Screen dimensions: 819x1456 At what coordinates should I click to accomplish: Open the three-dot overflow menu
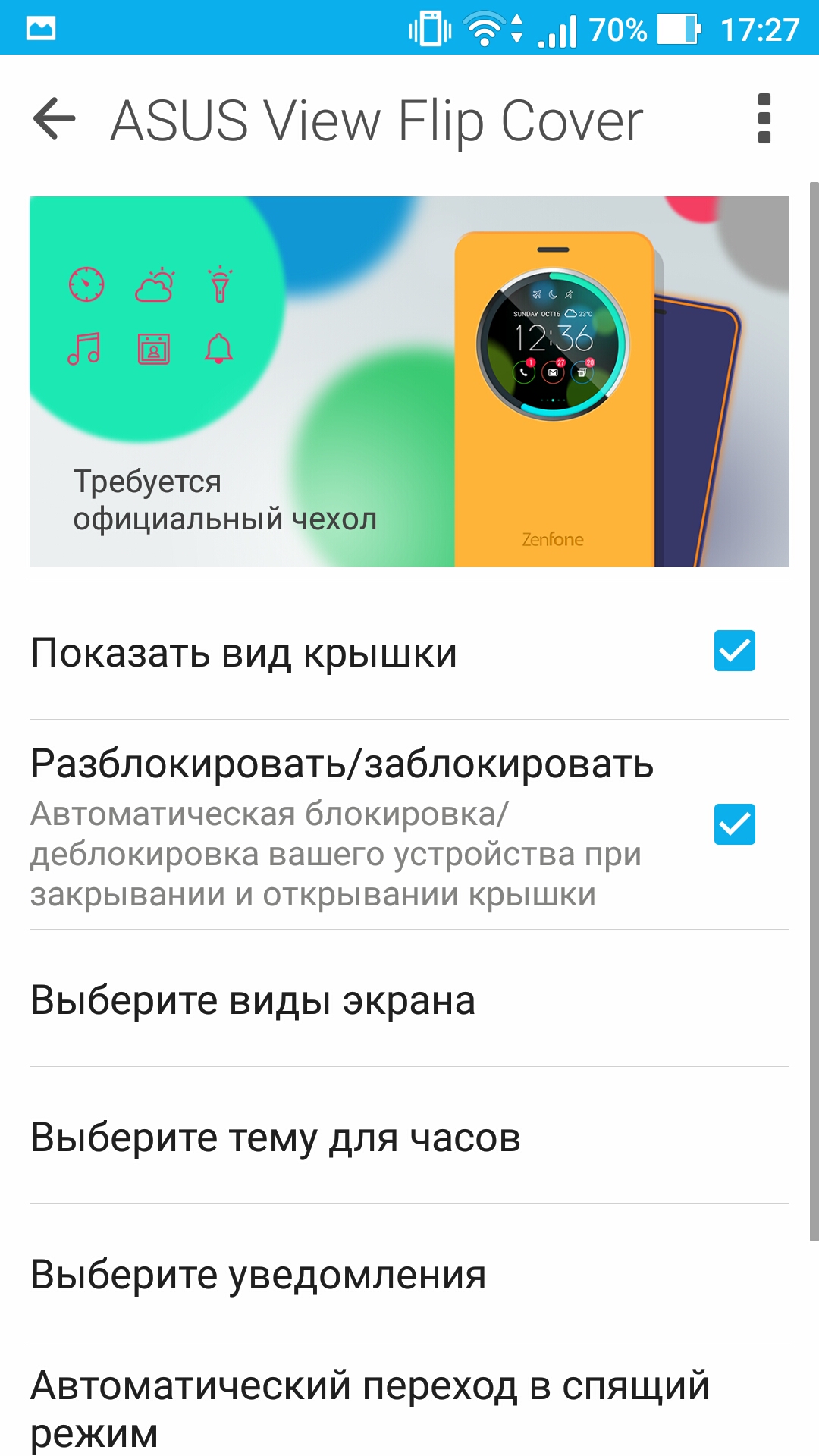[764, 118]
